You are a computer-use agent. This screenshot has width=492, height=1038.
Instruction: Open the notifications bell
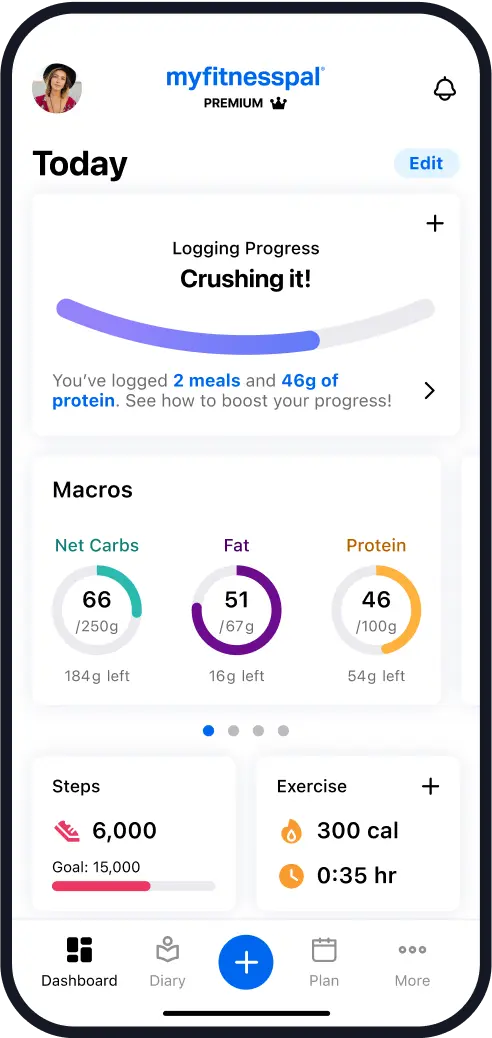445,89
